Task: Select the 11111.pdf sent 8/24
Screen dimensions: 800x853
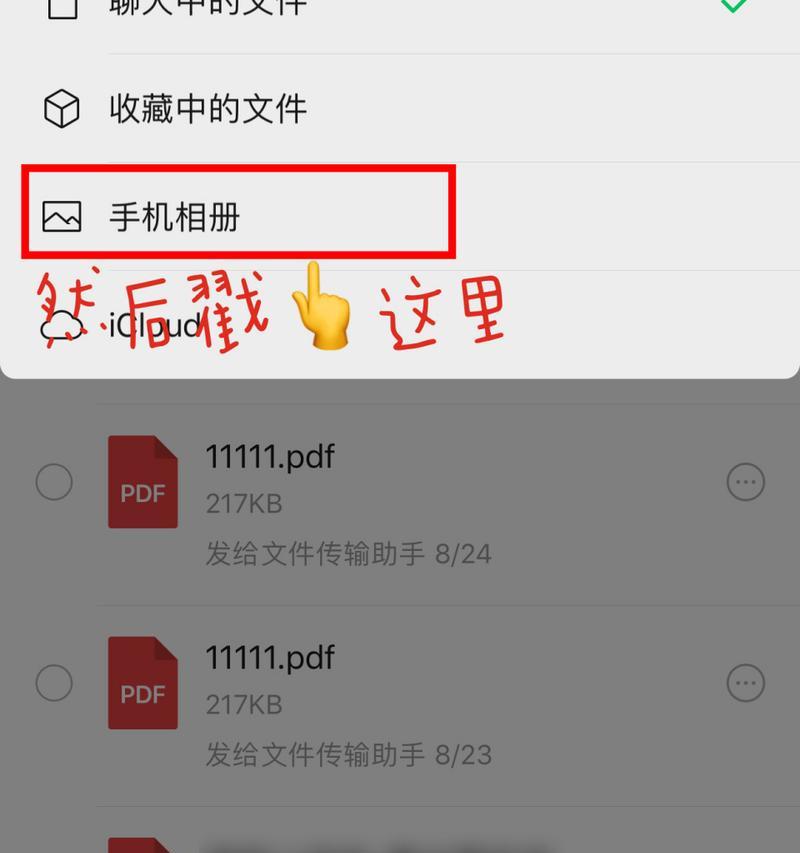Action: [x=54, y=482]
